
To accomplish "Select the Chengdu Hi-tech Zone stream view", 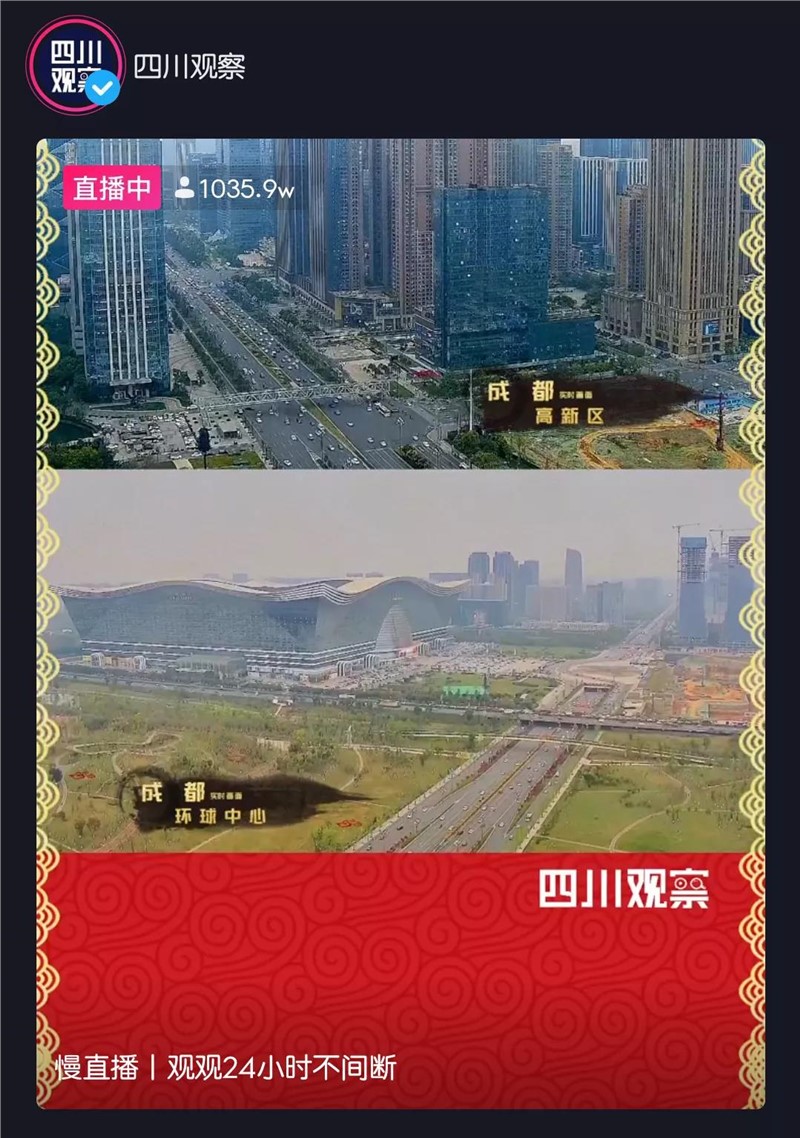I will click(x=400, y=300).
